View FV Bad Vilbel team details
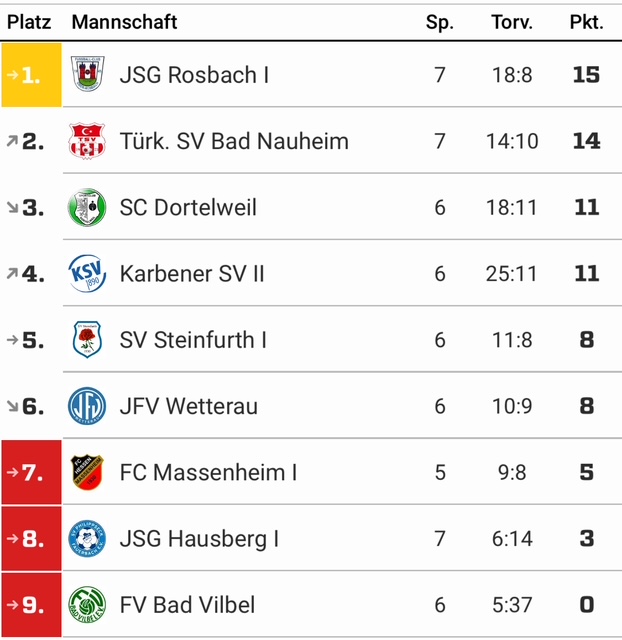This screenshot has width=622, height=640. (x=187, y=605)
